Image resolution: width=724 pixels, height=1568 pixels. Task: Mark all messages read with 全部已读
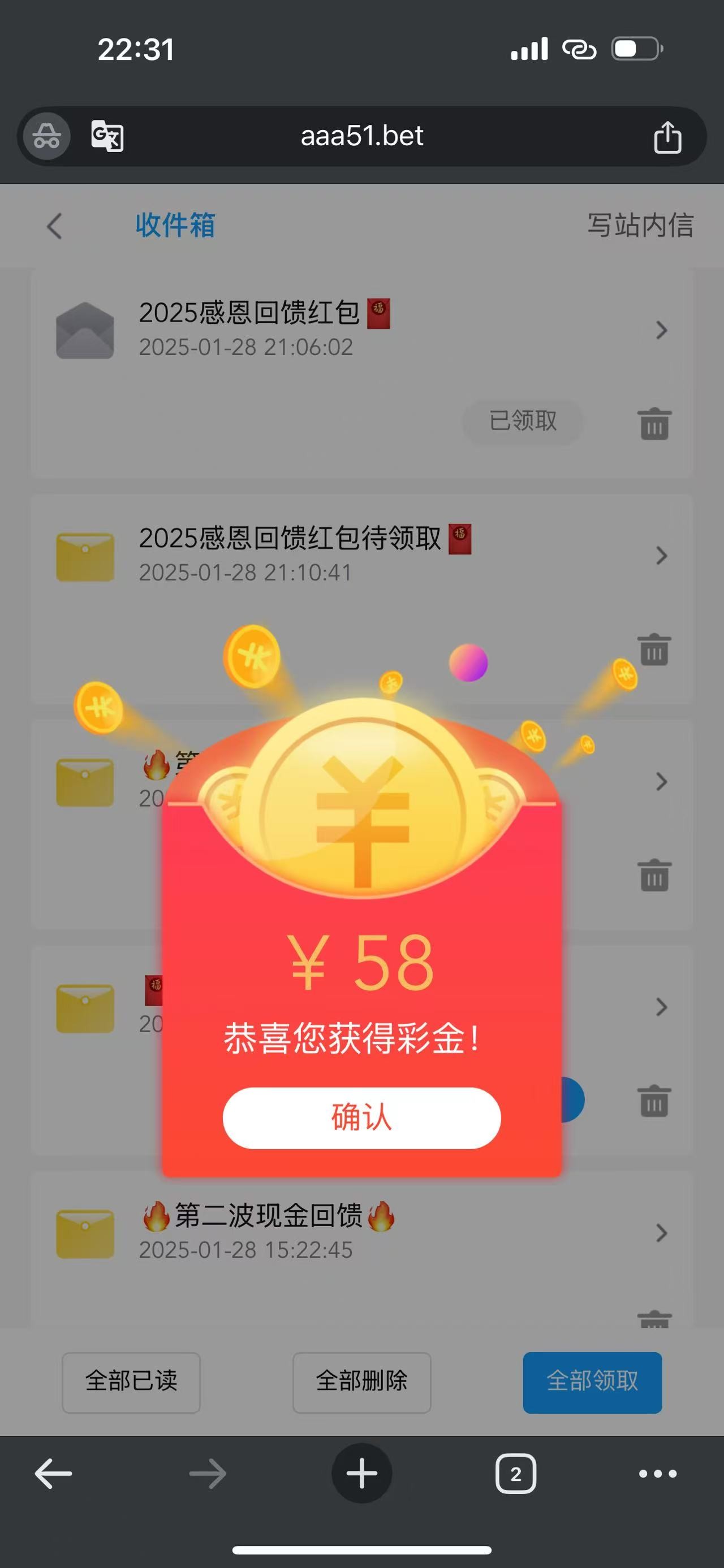point(131,1381)
